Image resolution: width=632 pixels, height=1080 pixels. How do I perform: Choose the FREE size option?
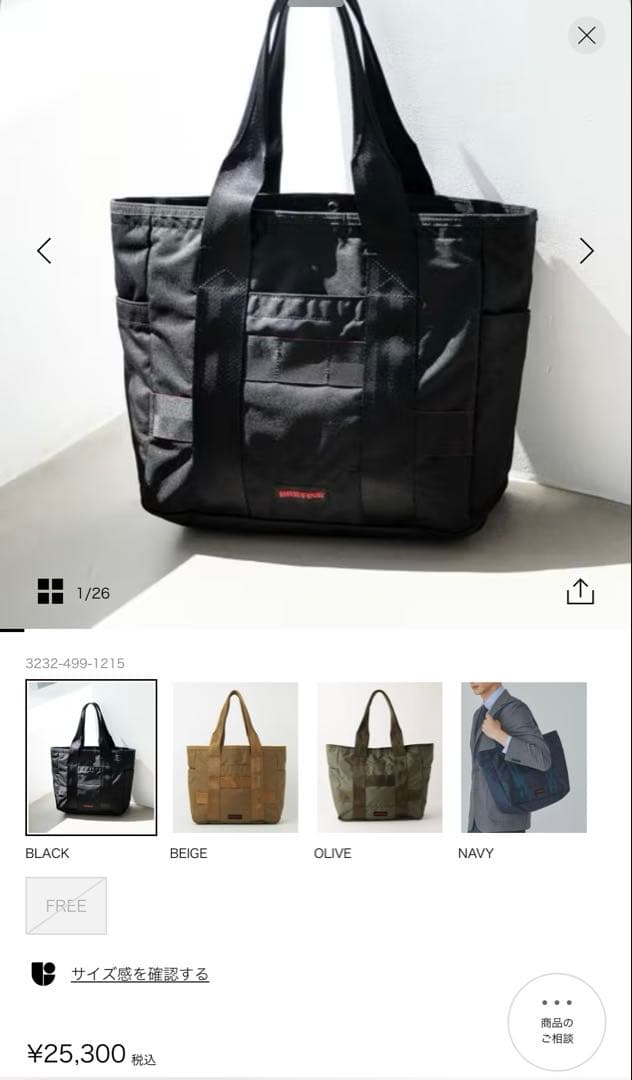66,906
